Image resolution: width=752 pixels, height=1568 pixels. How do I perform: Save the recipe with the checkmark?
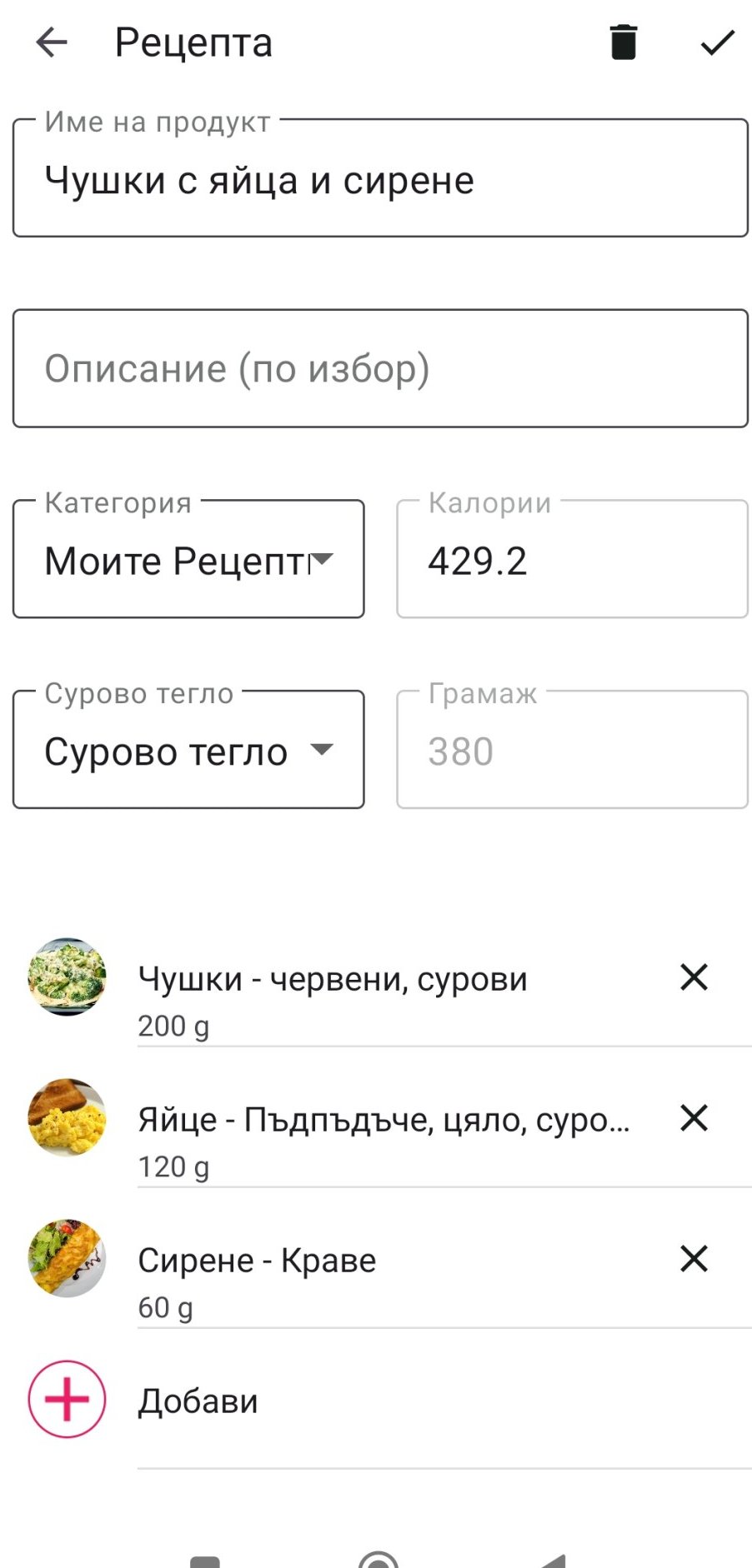click(717, 42)
